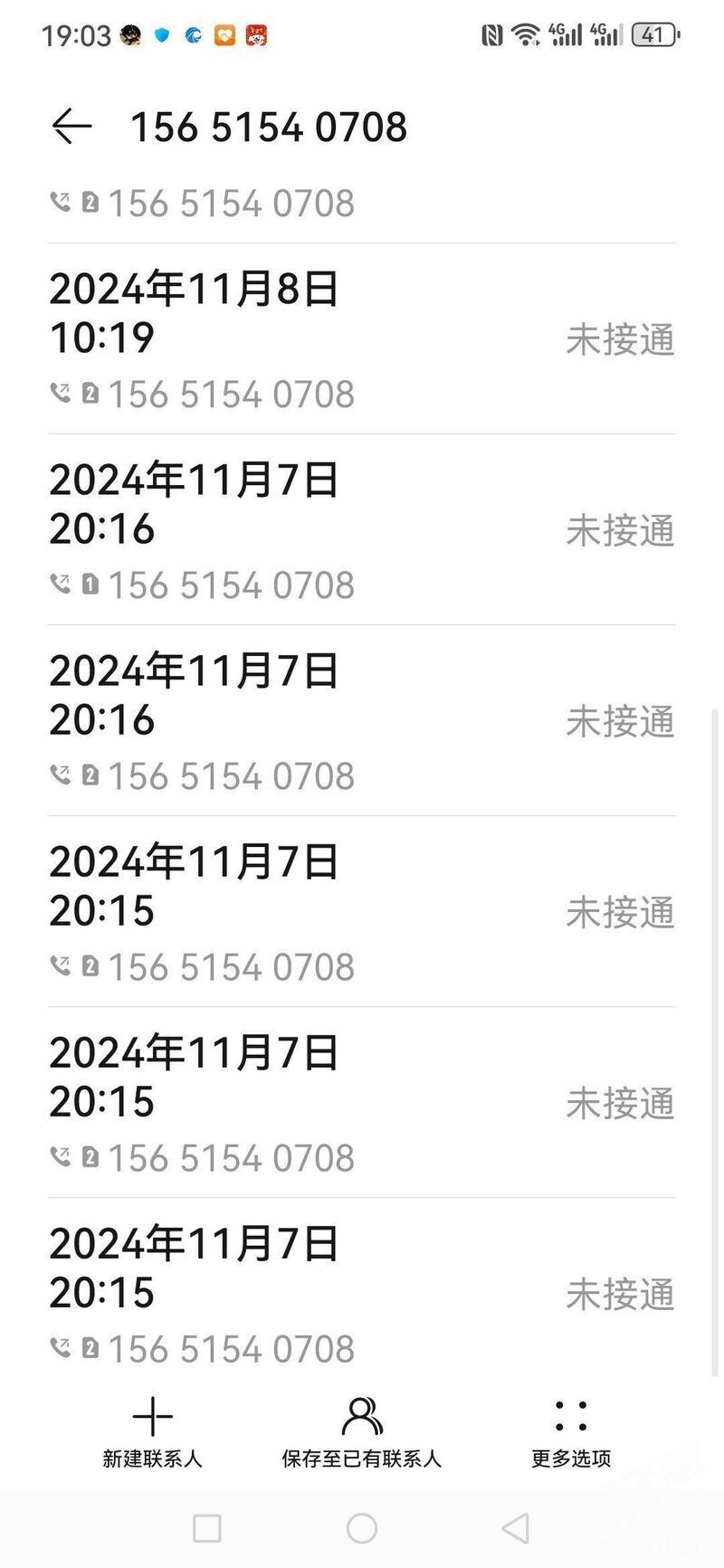The height and width of the screenshot is (1568, 724).
Task: Save number to existing contact (保存至已有联系人)
Action: pos(361,1432)
